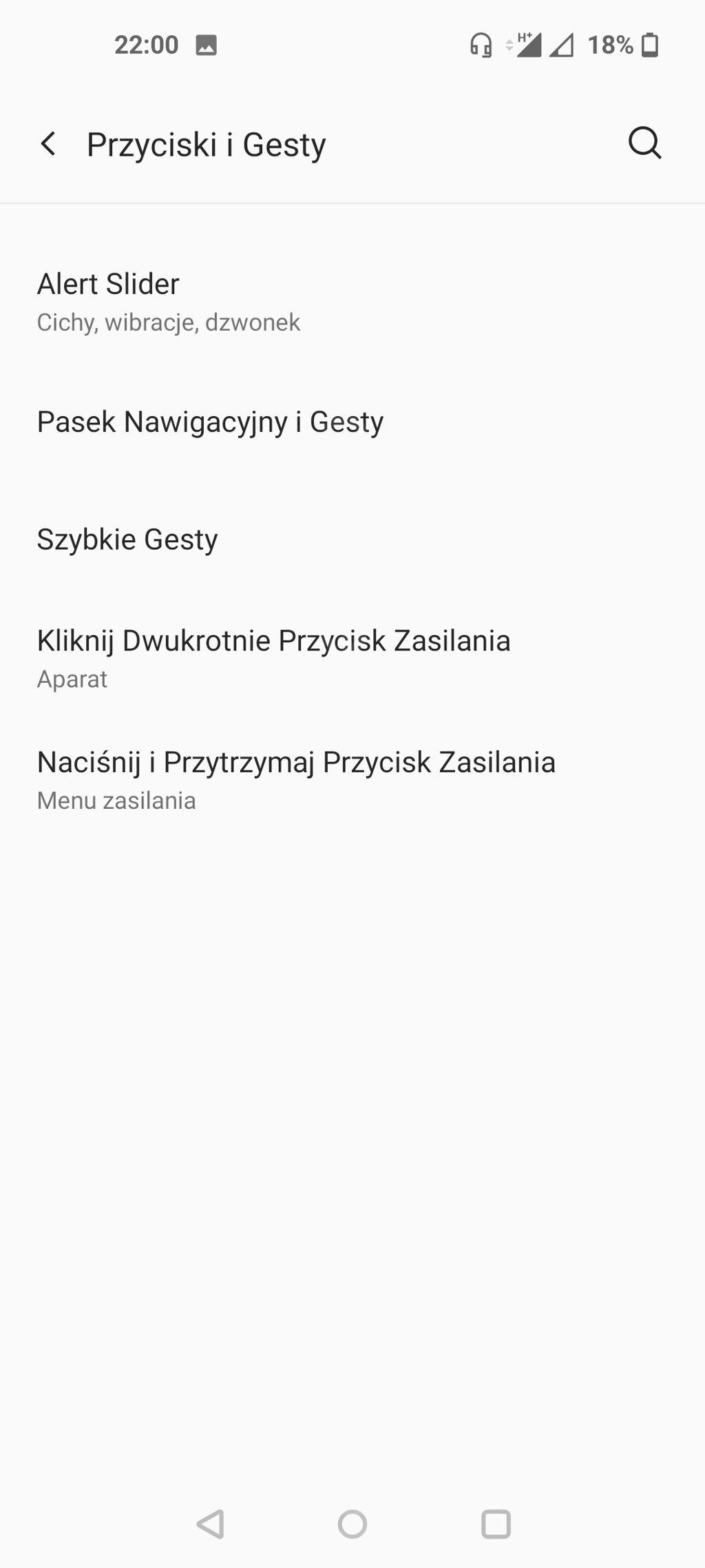The image size is (705, 1568).
Task: Open Alert Slider settings
Action: pyautogui.click(x=169, y=301)
